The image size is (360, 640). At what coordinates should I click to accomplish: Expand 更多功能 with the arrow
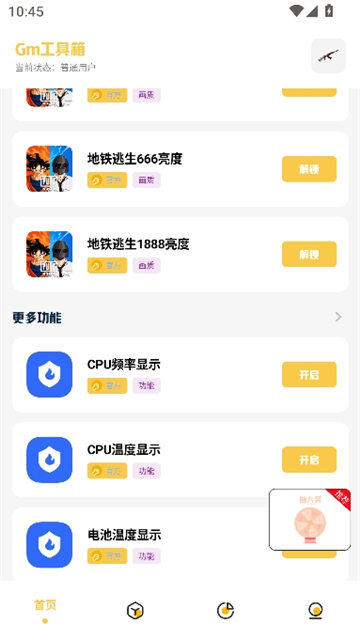click(338, 317)
